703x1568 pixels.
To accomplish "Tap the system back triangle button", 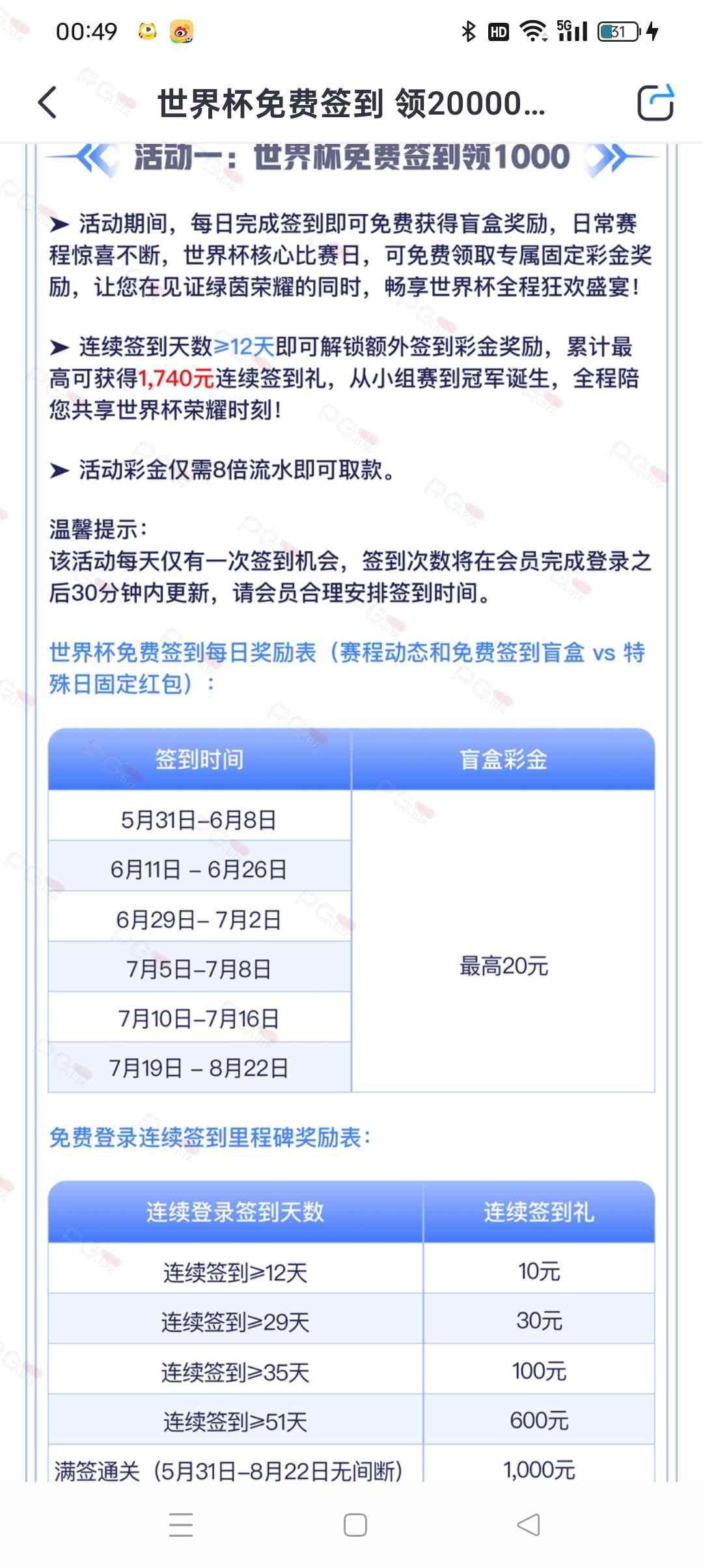I will pos(528,1525).
